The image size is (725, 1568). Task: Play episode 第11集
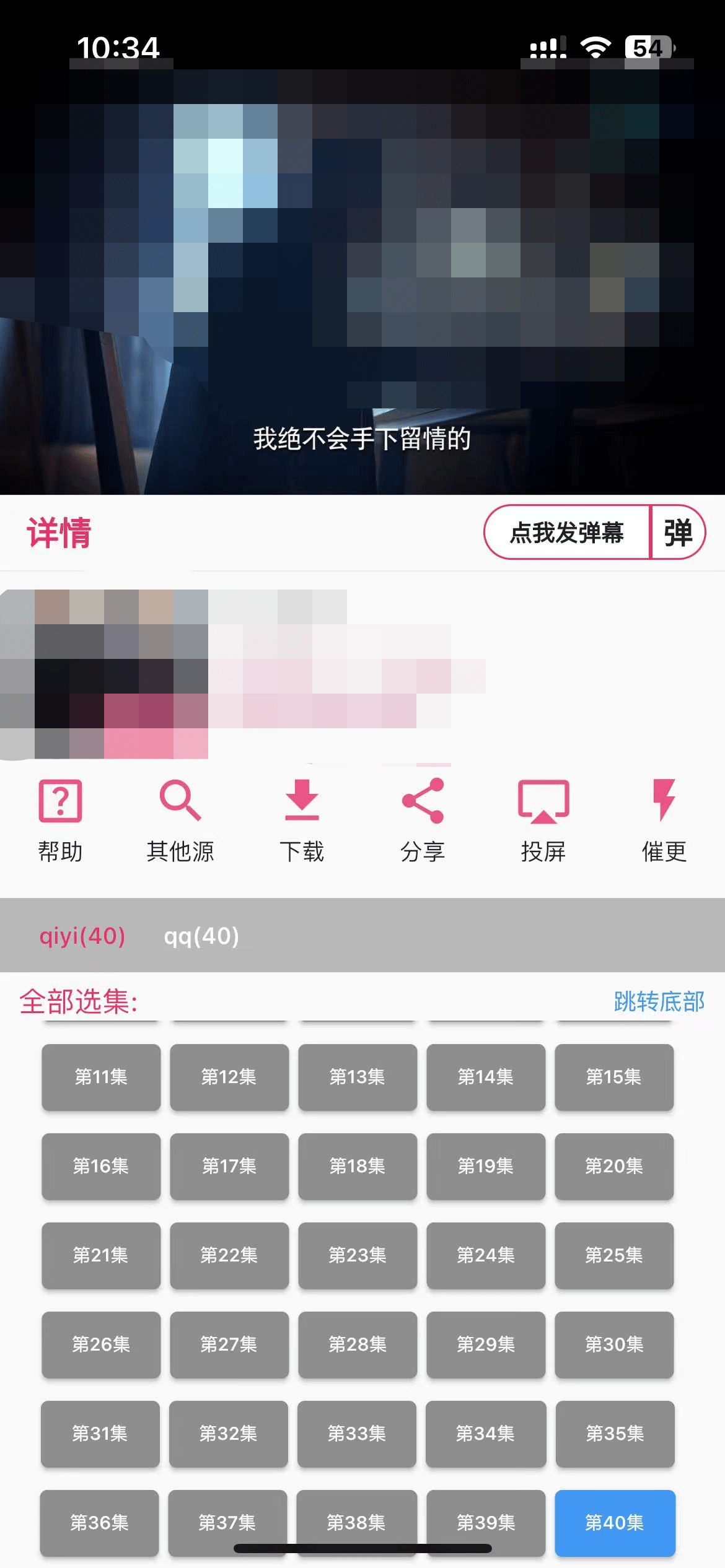[x=101, y=1077]
